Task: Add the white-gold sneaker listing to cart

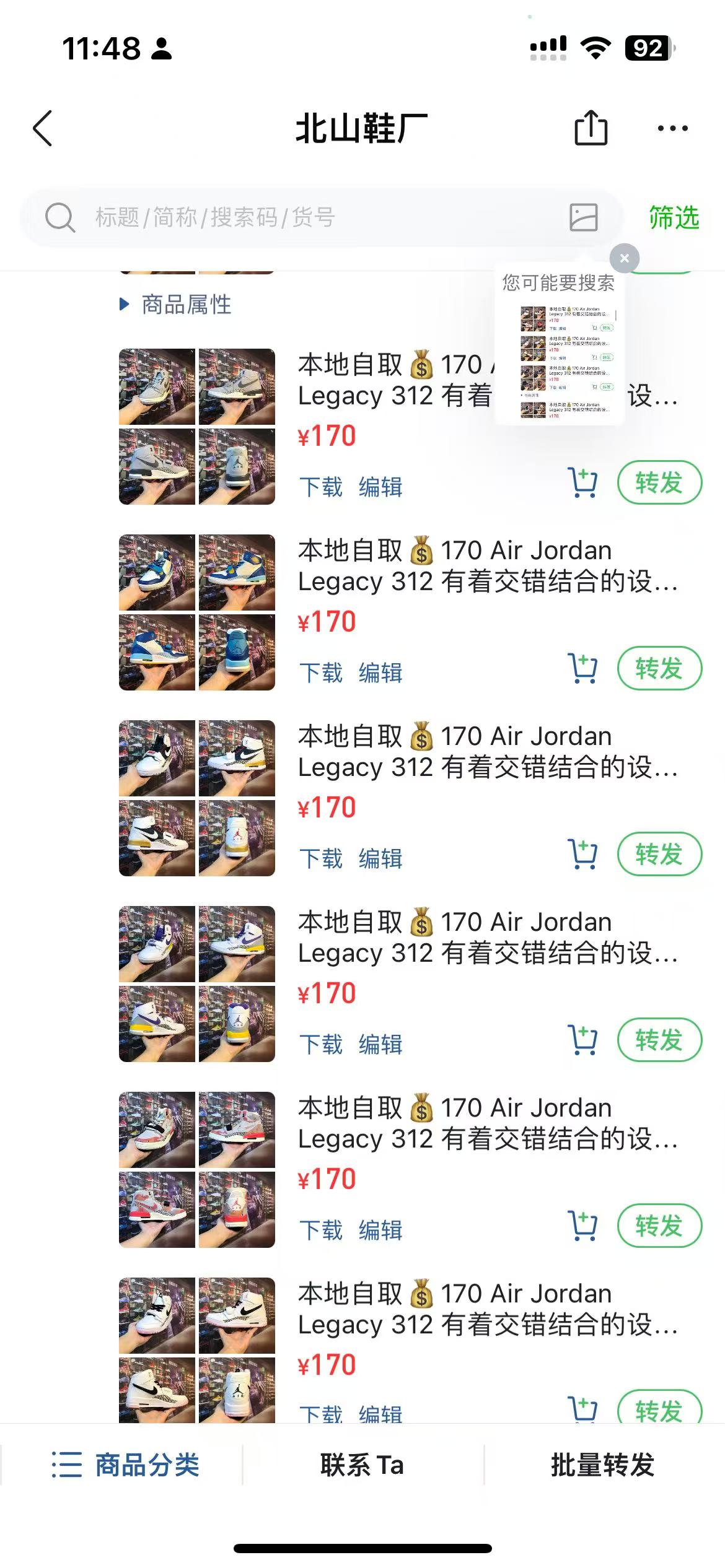Action: (582, 855)
